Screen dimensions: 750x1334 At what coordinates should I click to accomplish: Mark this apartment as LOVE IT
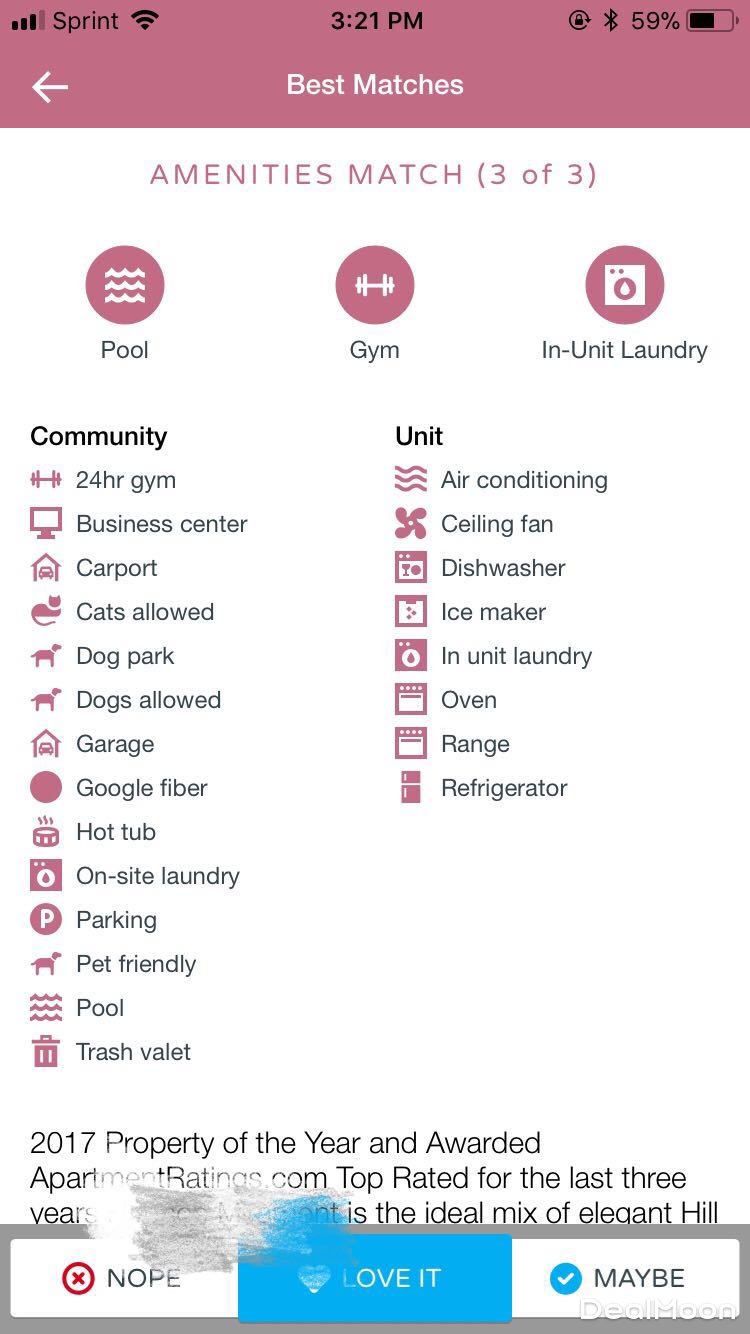coord(375,1278)
